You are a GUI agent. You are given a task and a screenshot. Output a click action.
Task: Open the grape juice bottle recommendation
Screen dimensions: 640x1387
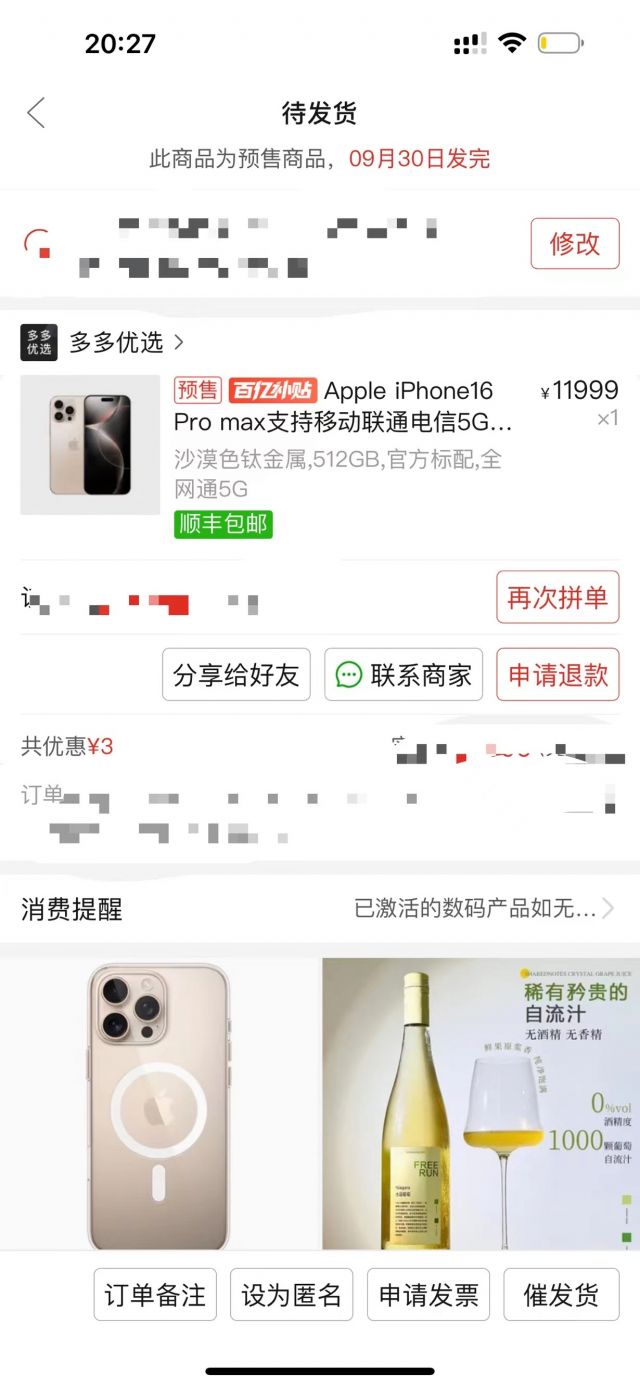[480, 1105]
